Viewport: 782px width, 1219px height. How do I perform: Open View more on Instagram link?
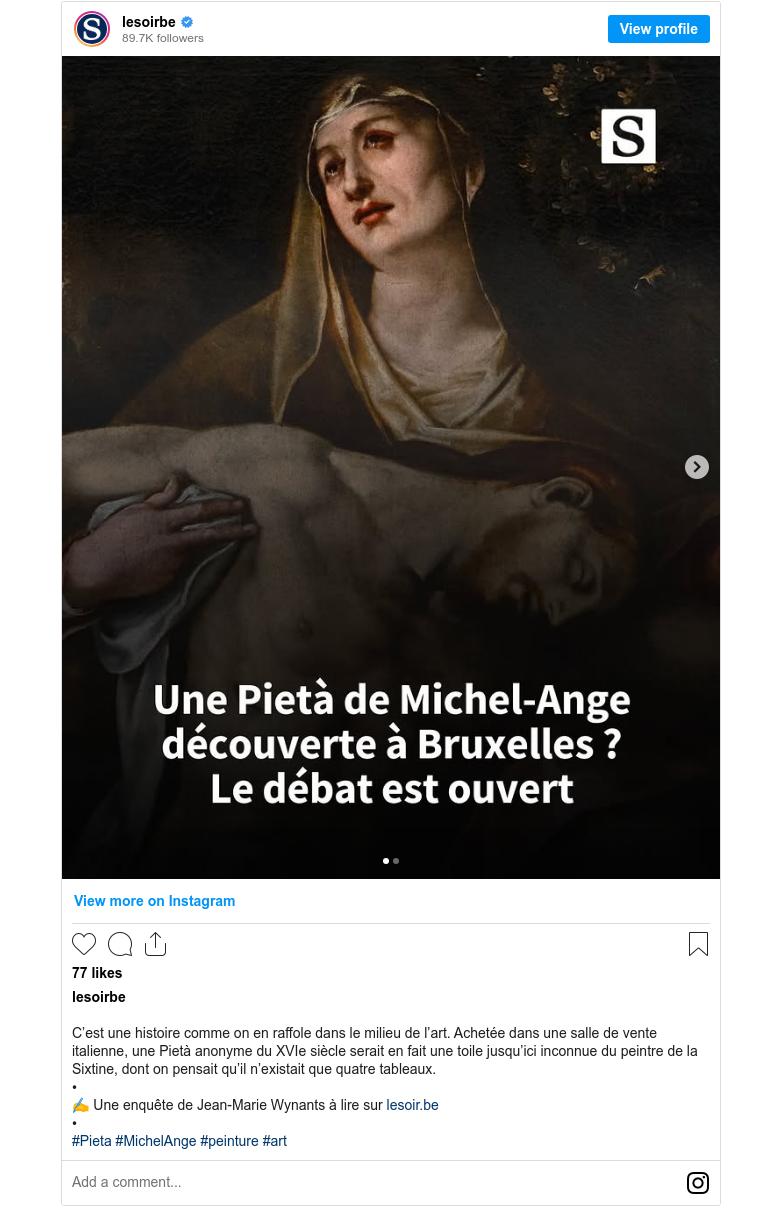coord(154,901)
